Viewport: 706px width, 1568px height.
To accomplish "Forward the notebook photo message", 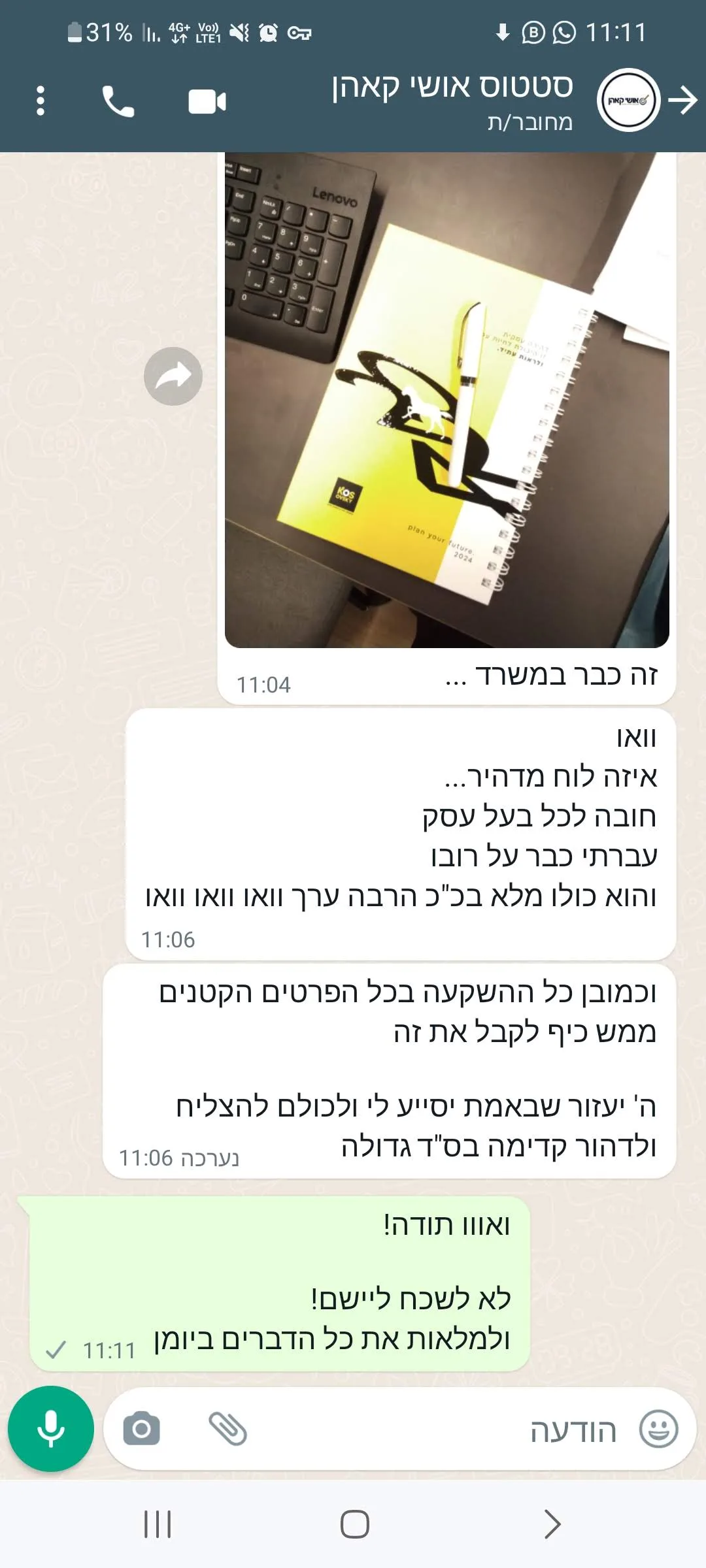I will 173,376.
